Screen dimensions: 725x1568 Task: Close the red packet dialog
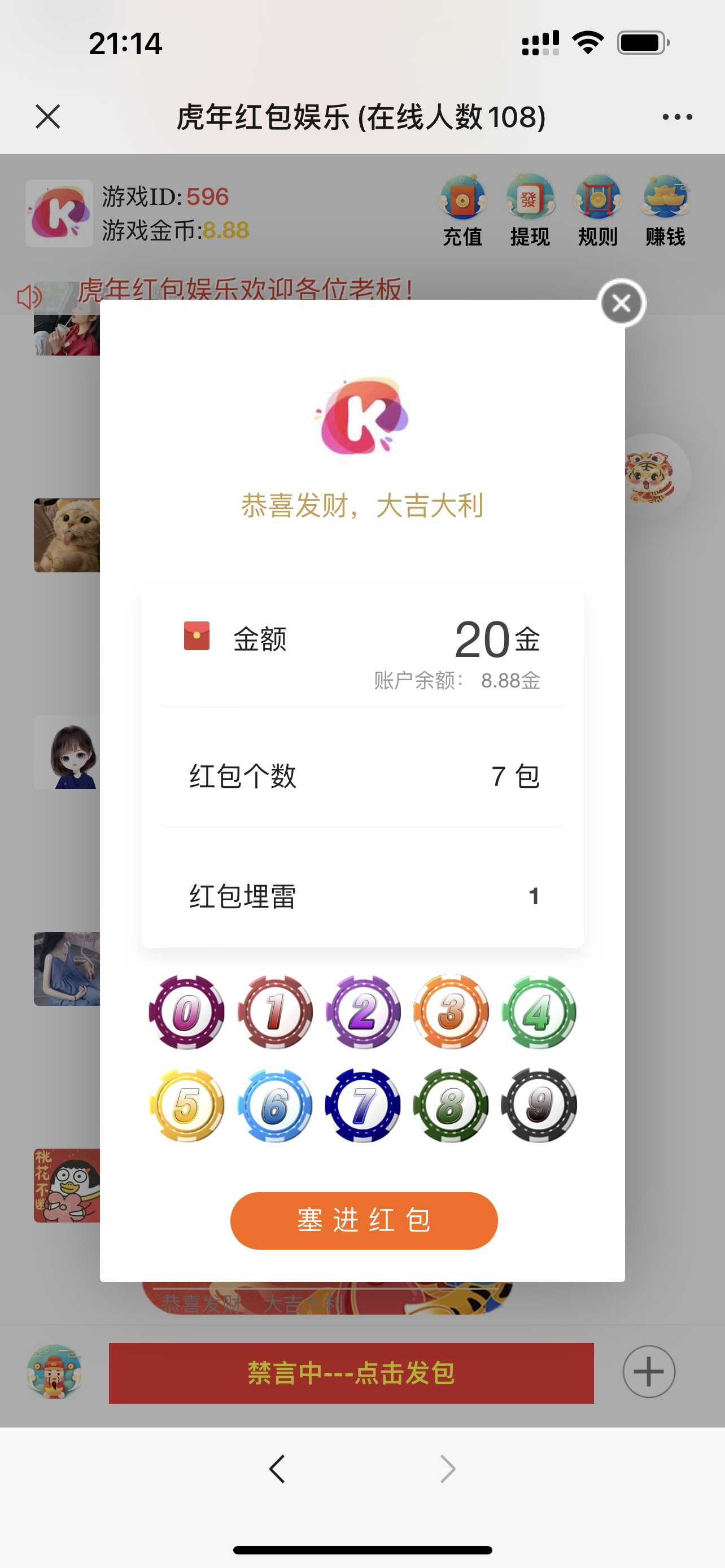point(622,303)
